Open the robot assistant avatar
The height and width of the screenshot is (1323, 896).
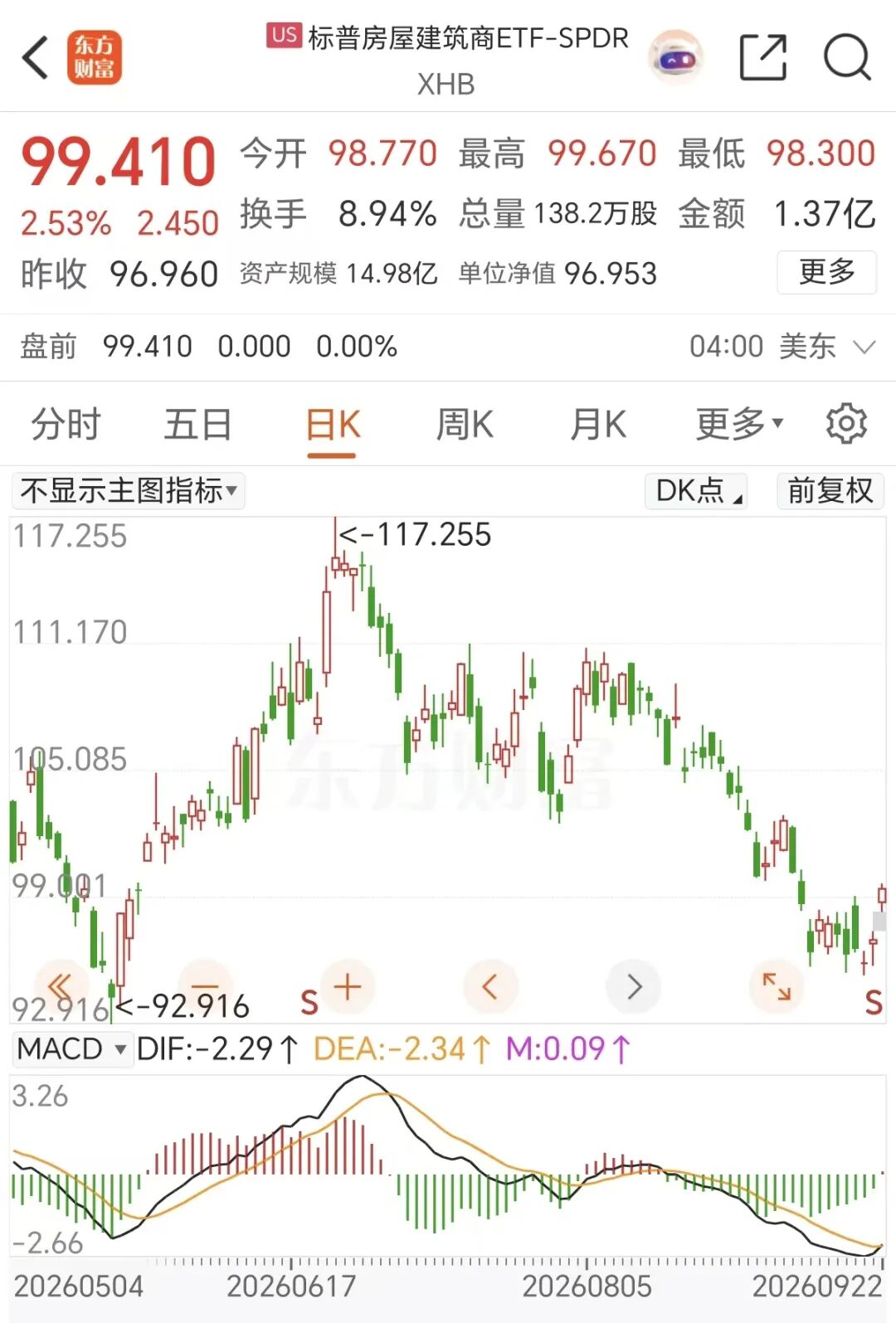(x=675, y=57)
